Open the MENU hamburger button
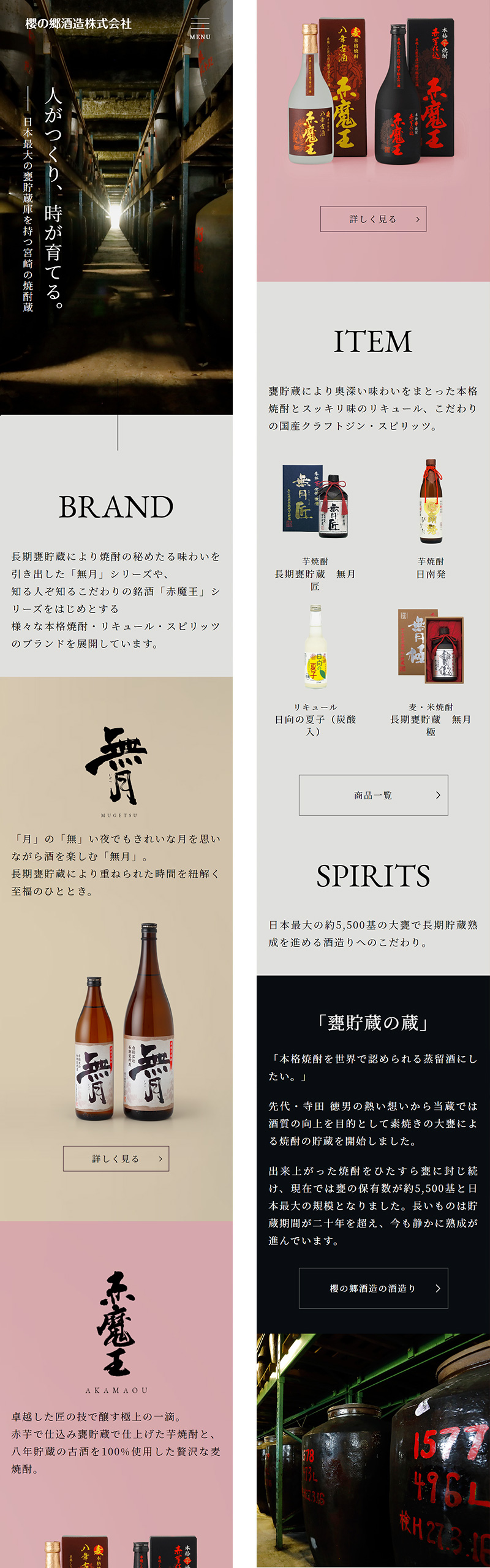Screen dimensions: 490x1568 click(x=200, y=28)
